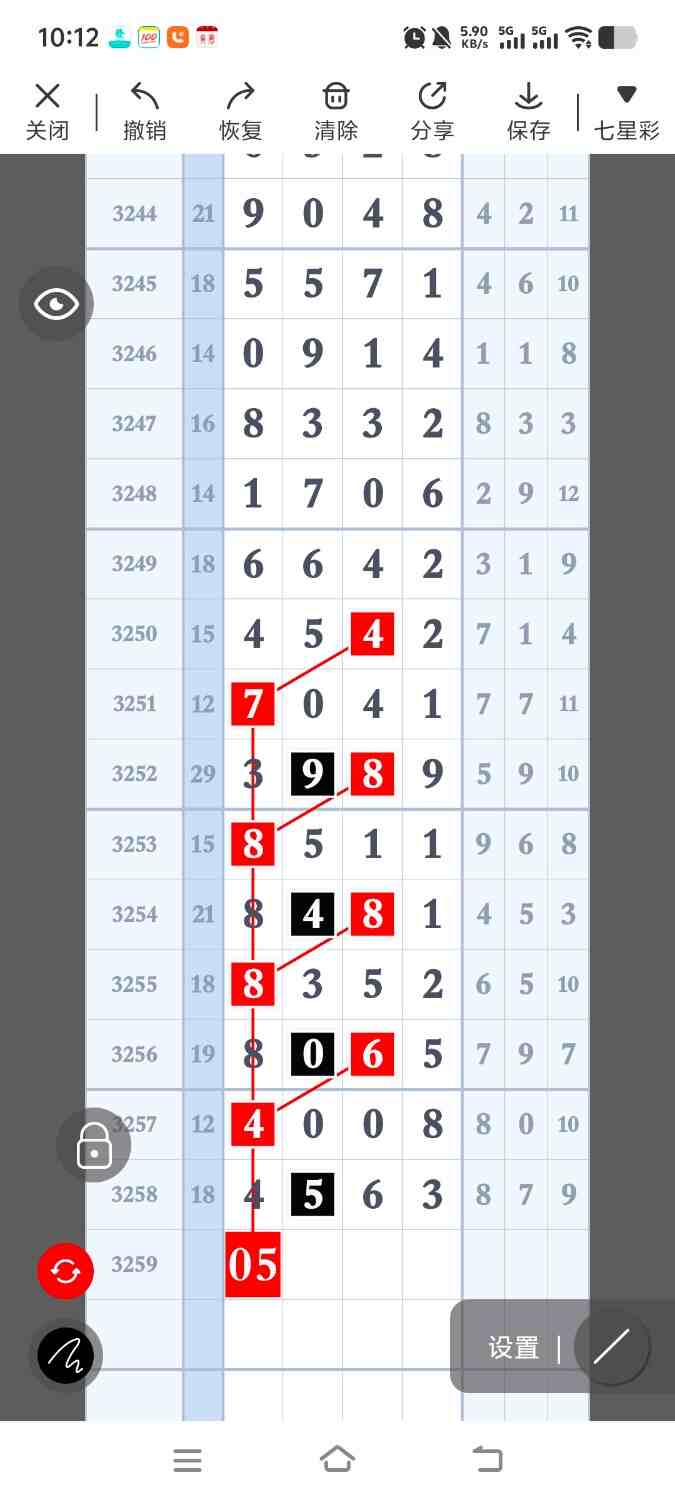Screen dimensions: 675x1500
Task: Redo the action with 恢复
Action: pos(240,112)
